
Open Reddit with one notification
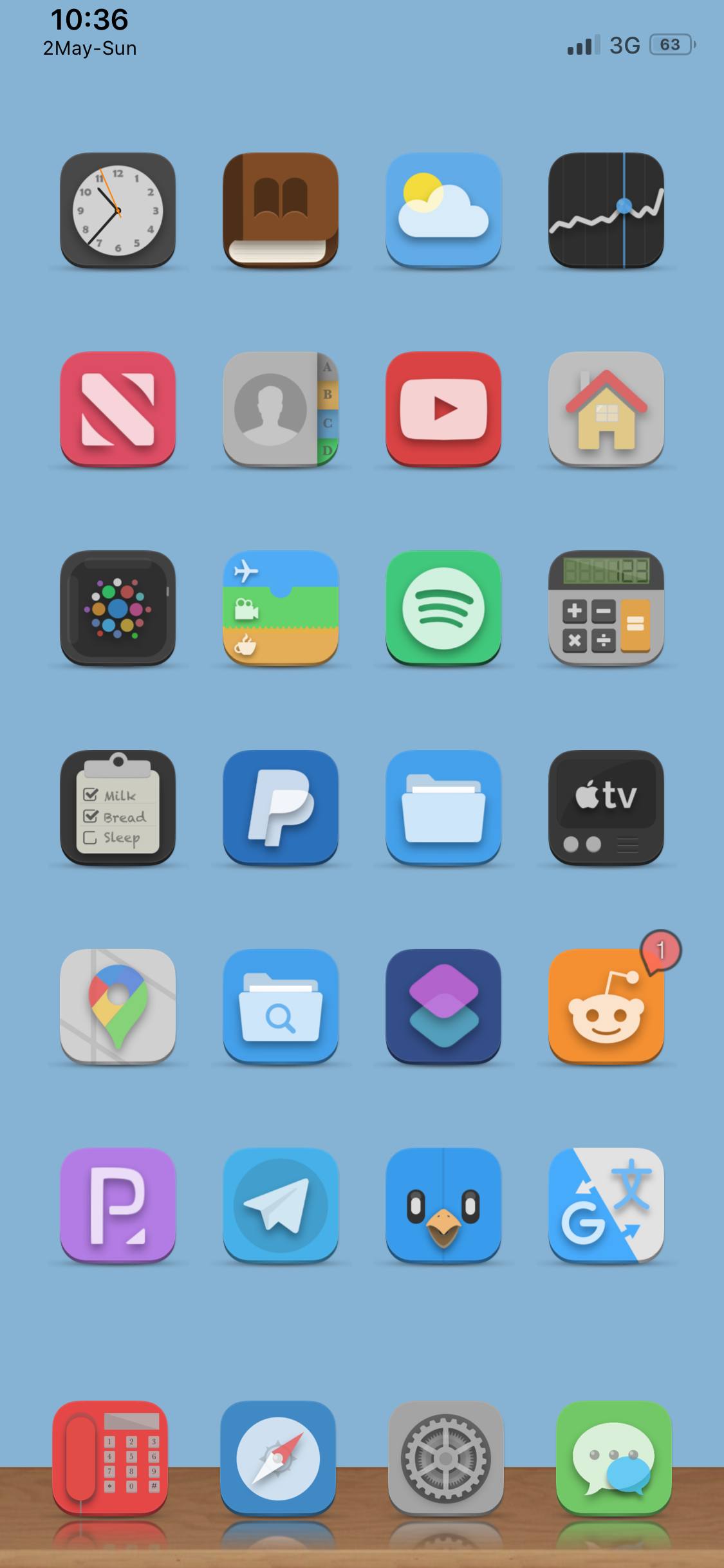pos(606,1006)
